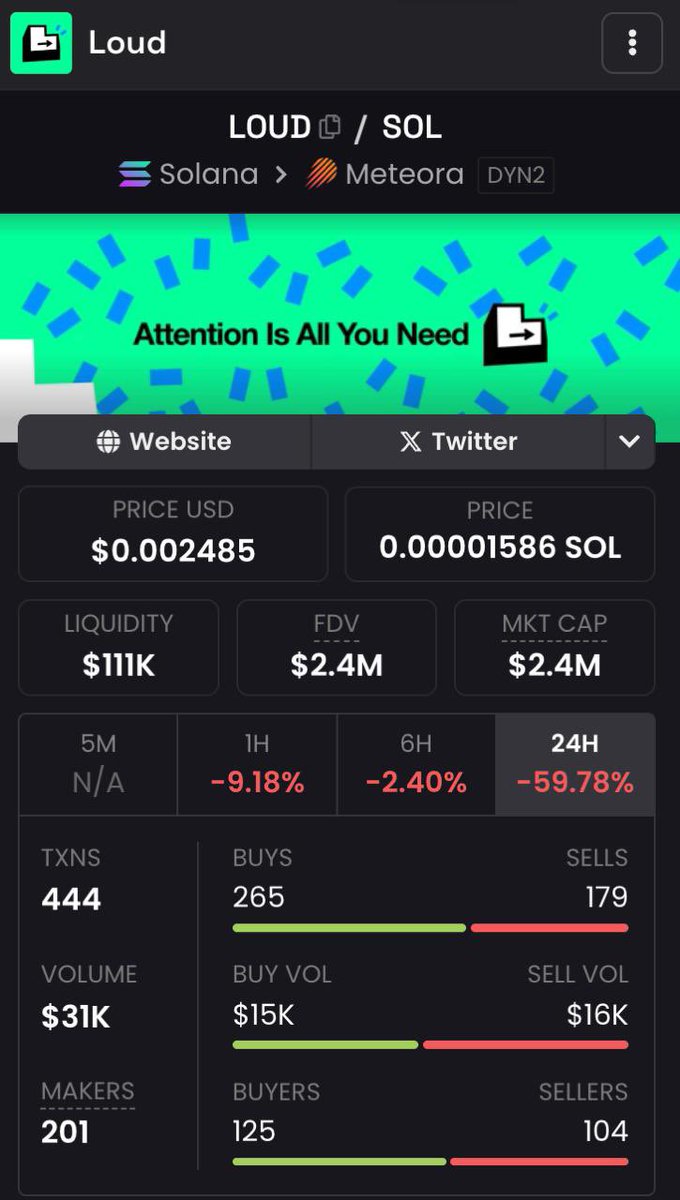Viewport: 680px width, 1200px height.
Task: Open the Website link
Action: (x=165, y=442)
